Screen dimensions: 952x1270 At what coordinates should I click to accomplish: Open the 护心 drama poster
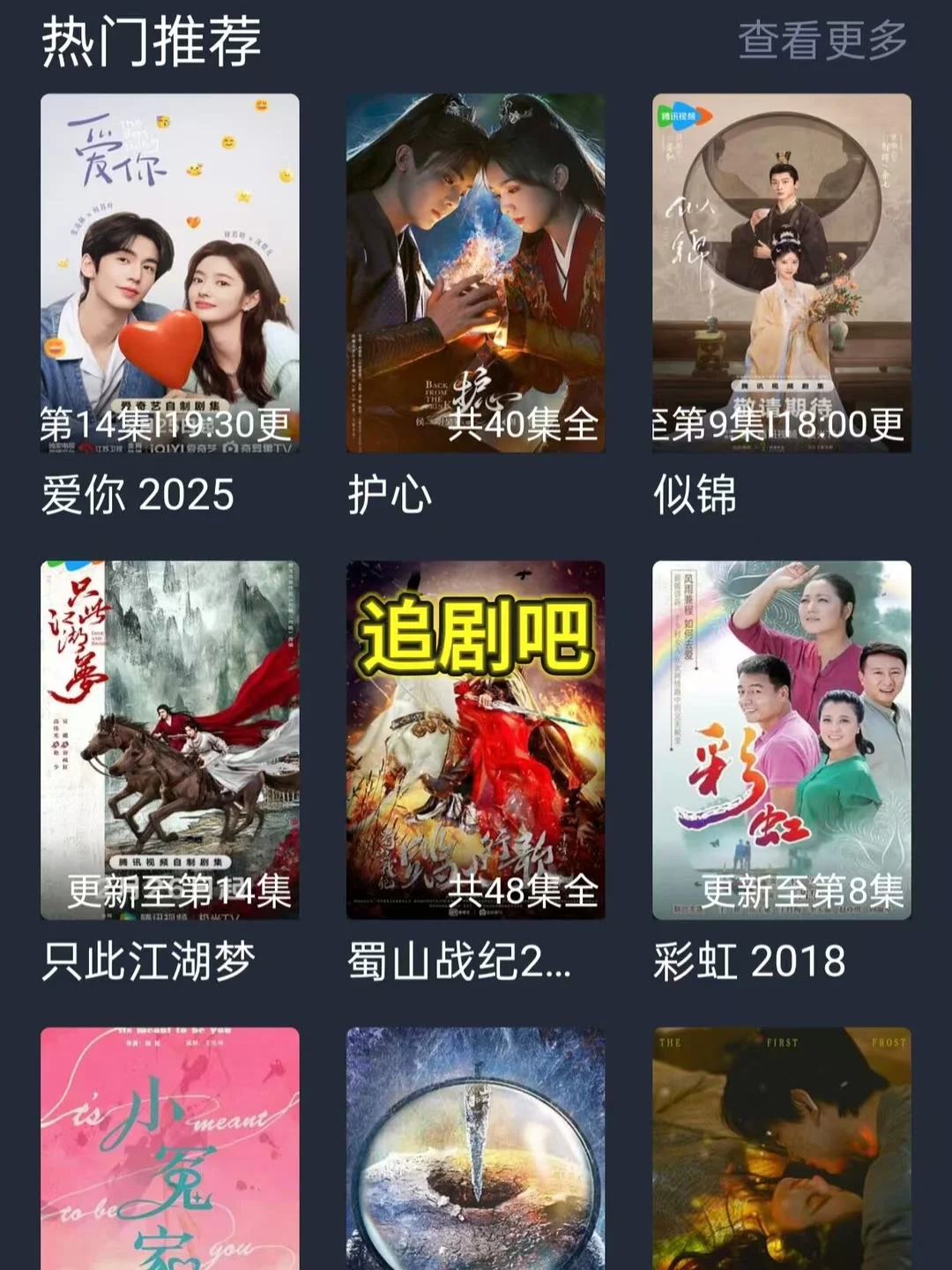pyautogui.click(x=476, y=273)
